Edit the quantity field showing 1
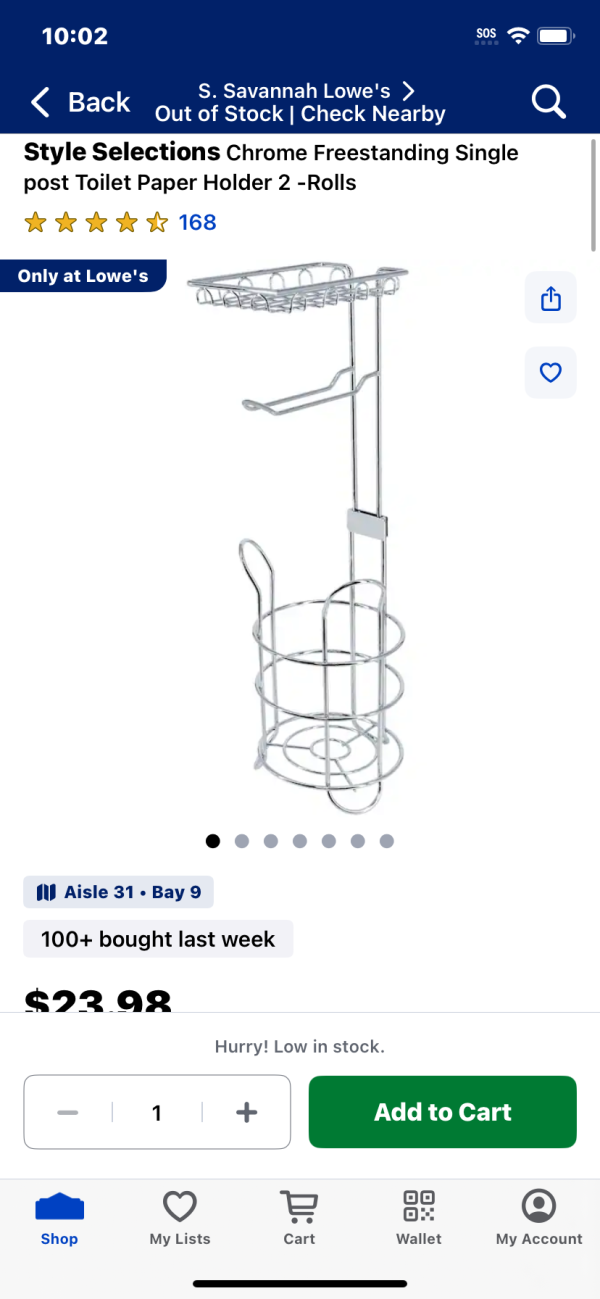600x1299 pixels. [157, 1112]
